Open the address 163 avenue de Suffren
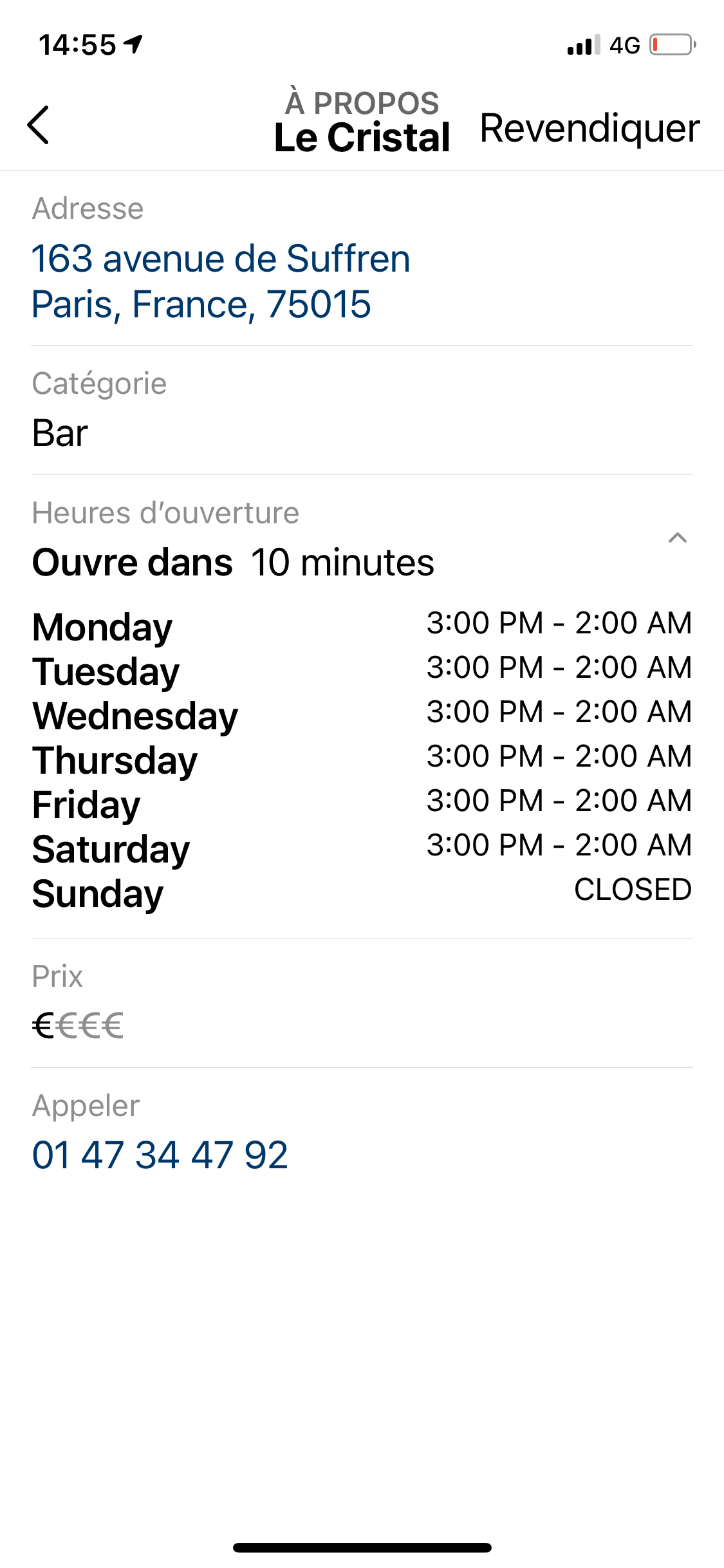The height and width of the screenshot is (1568, 724). [221, 281]
